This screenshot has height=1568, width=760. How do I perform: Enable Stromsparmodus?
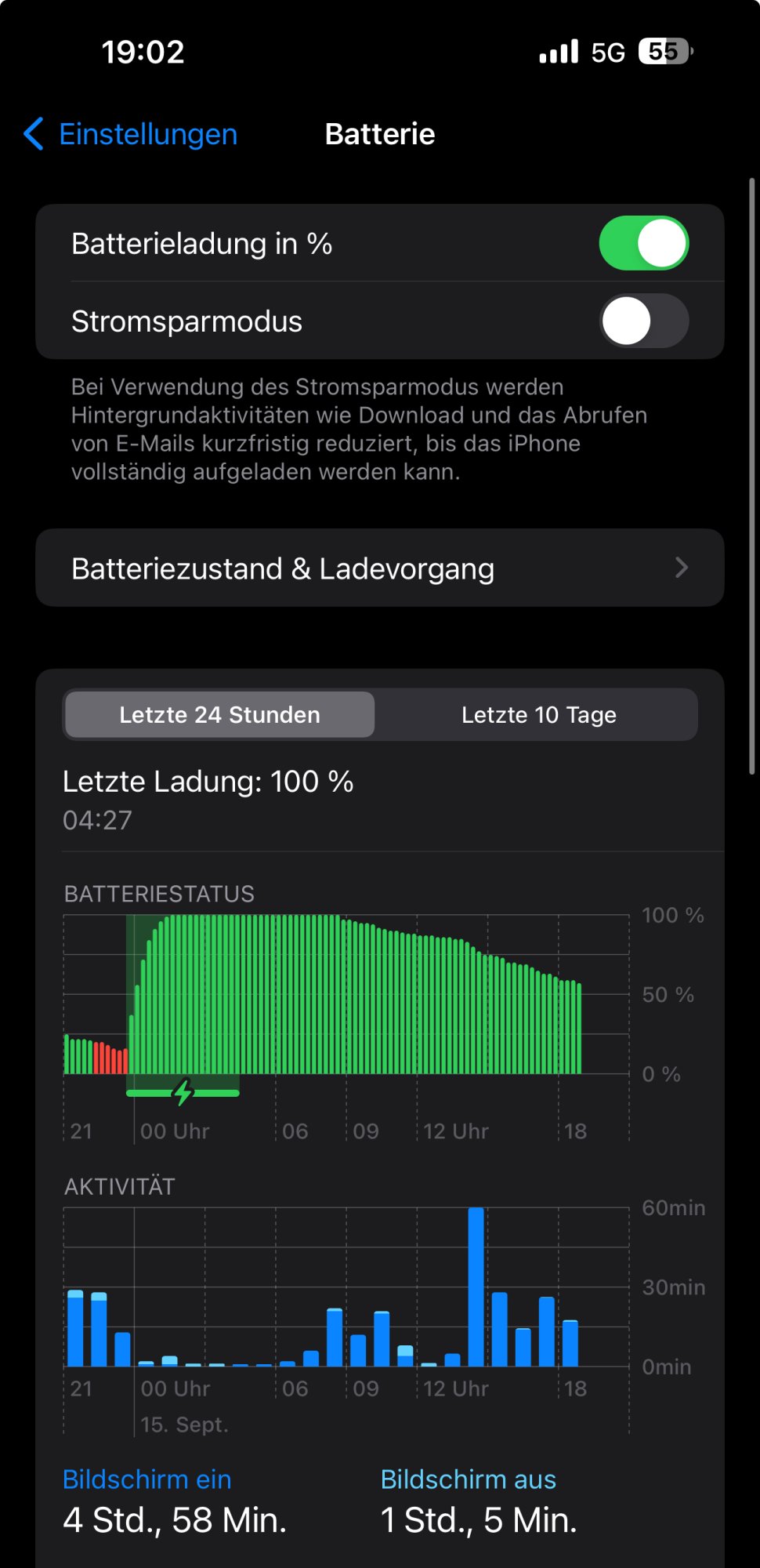coord(643,321)
